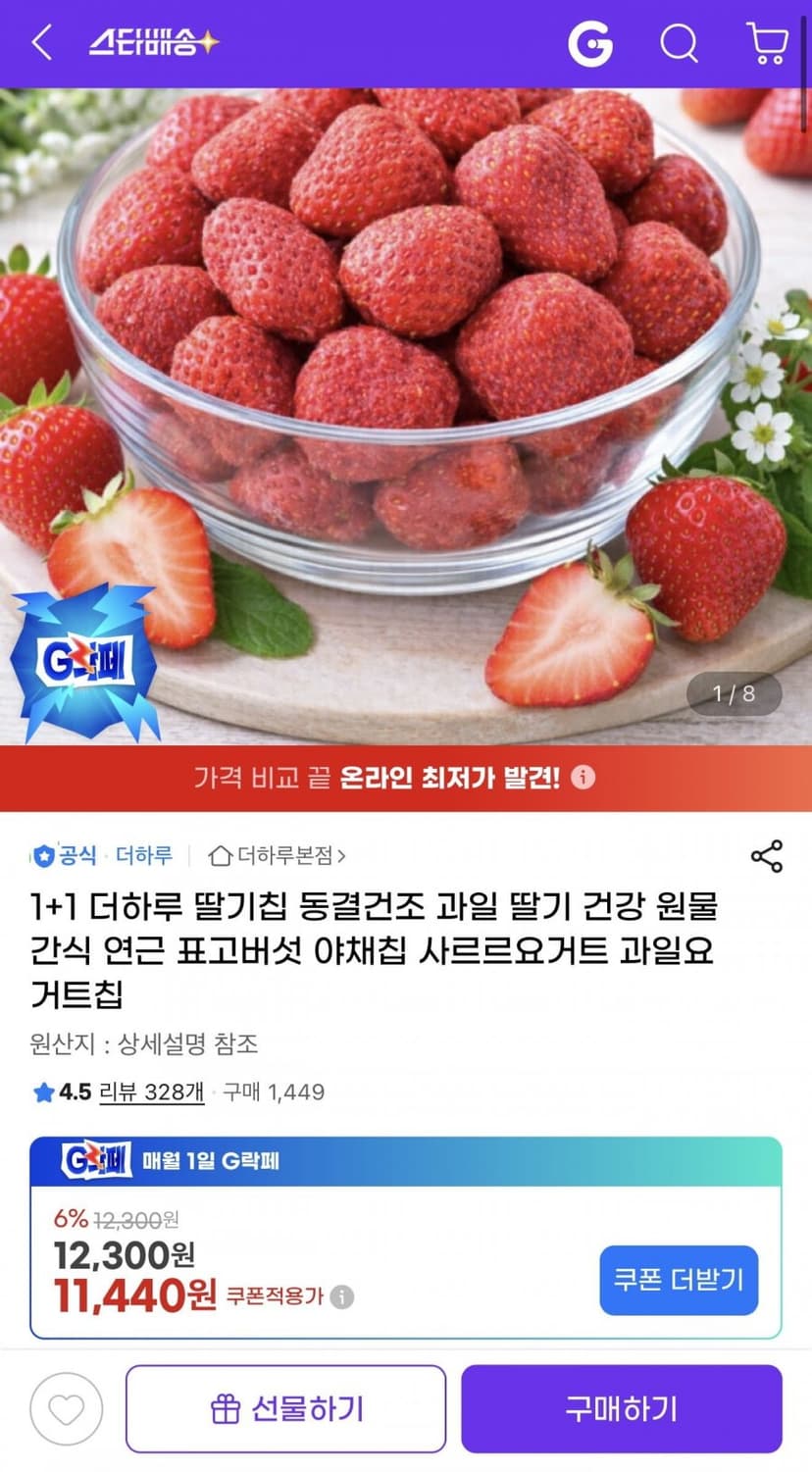Screen dimensions: 812x1472
Task: Open search from the magnifier icon
Action: (x=679, y=43)
